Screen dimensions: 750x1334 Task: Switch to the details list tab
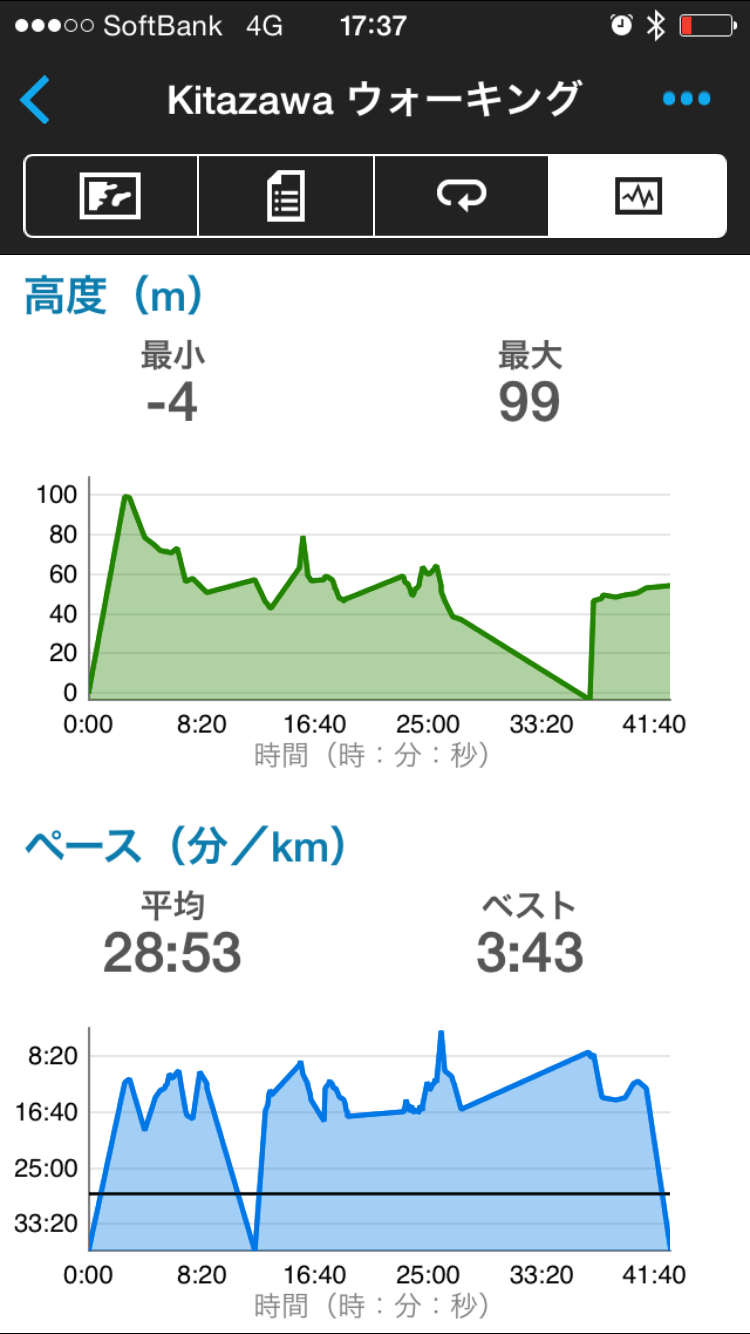[x=286, y=196]
